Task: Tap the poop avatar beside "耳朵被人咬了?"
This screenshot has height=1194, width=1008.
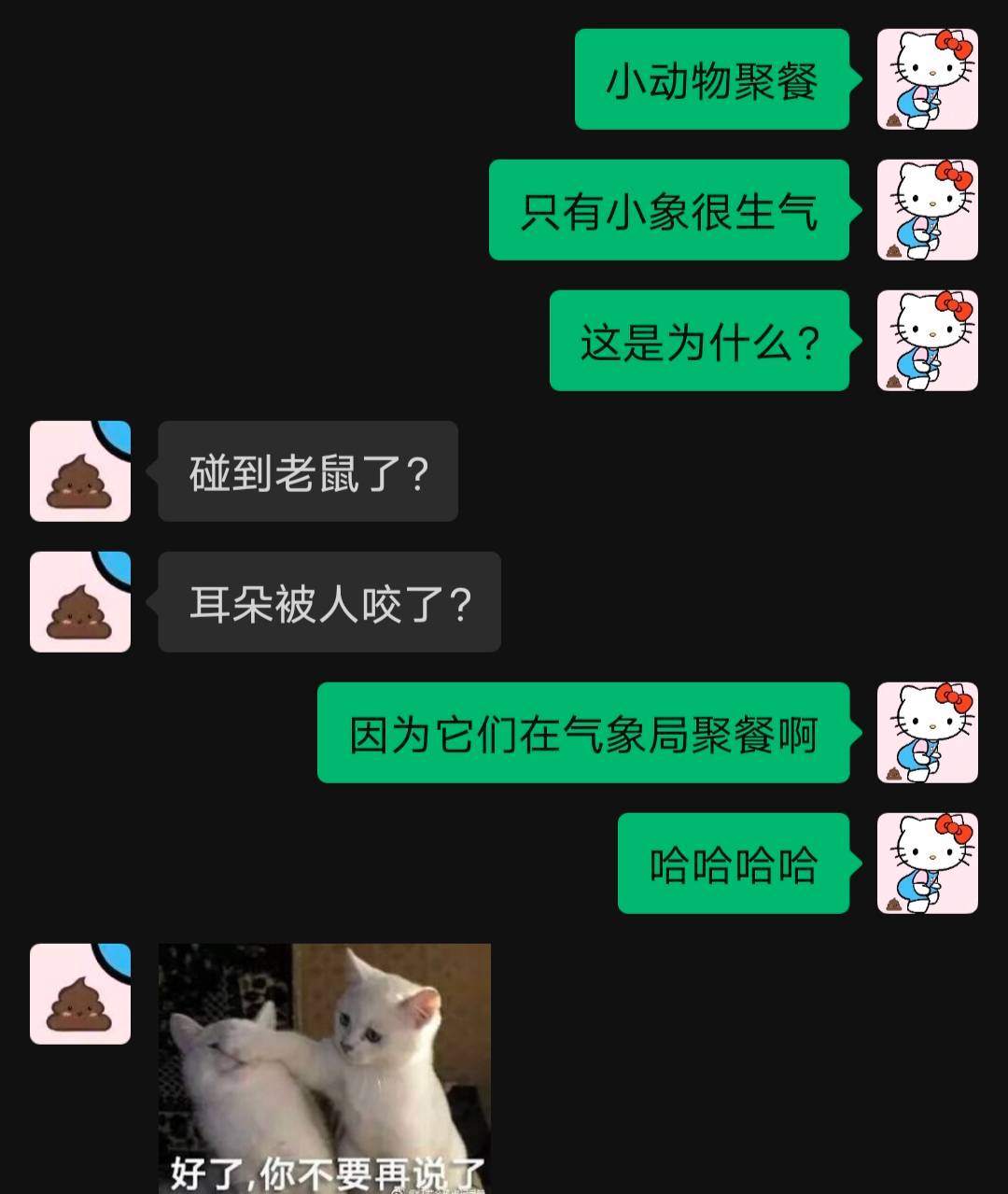Action: (x=80, y=602)
